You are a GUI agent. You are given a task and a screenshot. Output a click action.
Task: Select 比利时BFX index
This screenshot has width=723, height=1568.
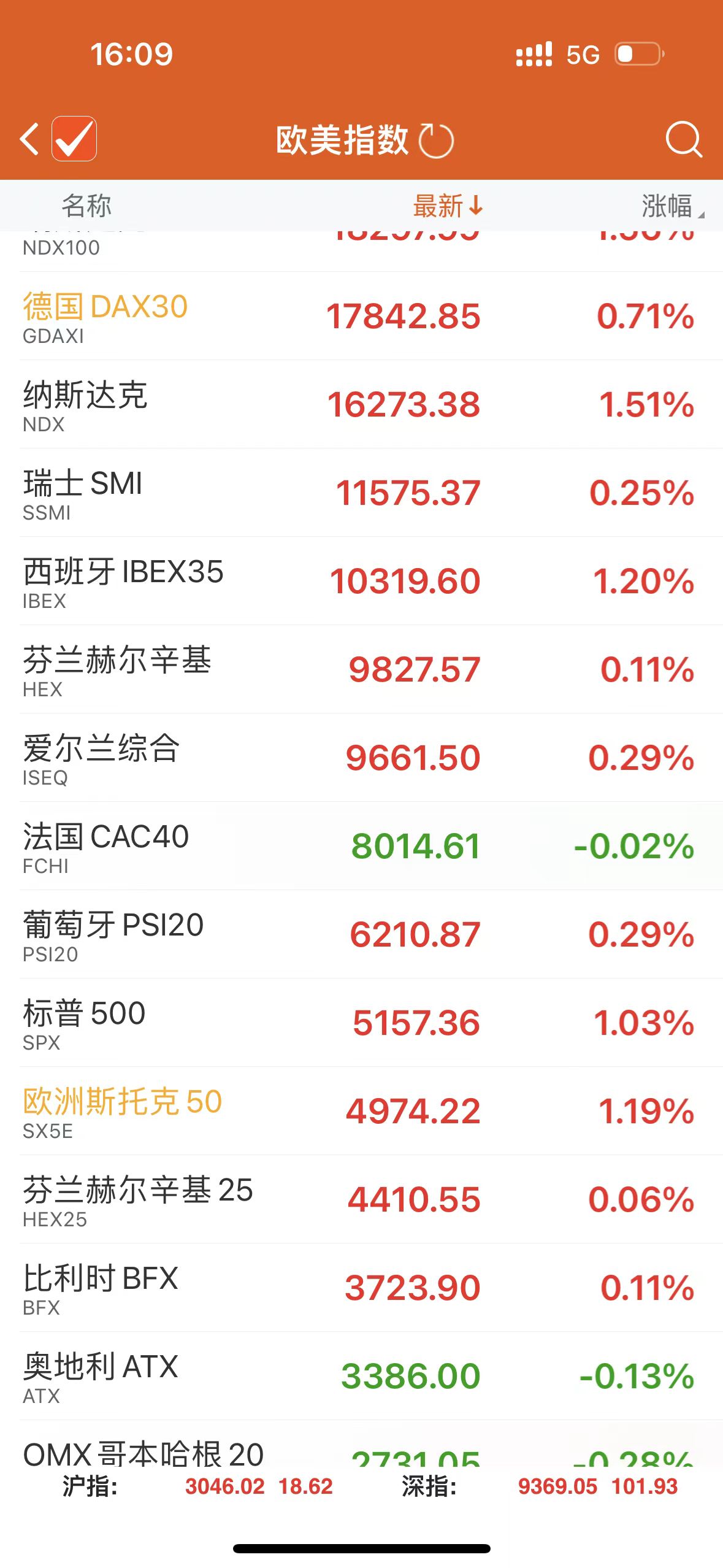point(362,1288)
